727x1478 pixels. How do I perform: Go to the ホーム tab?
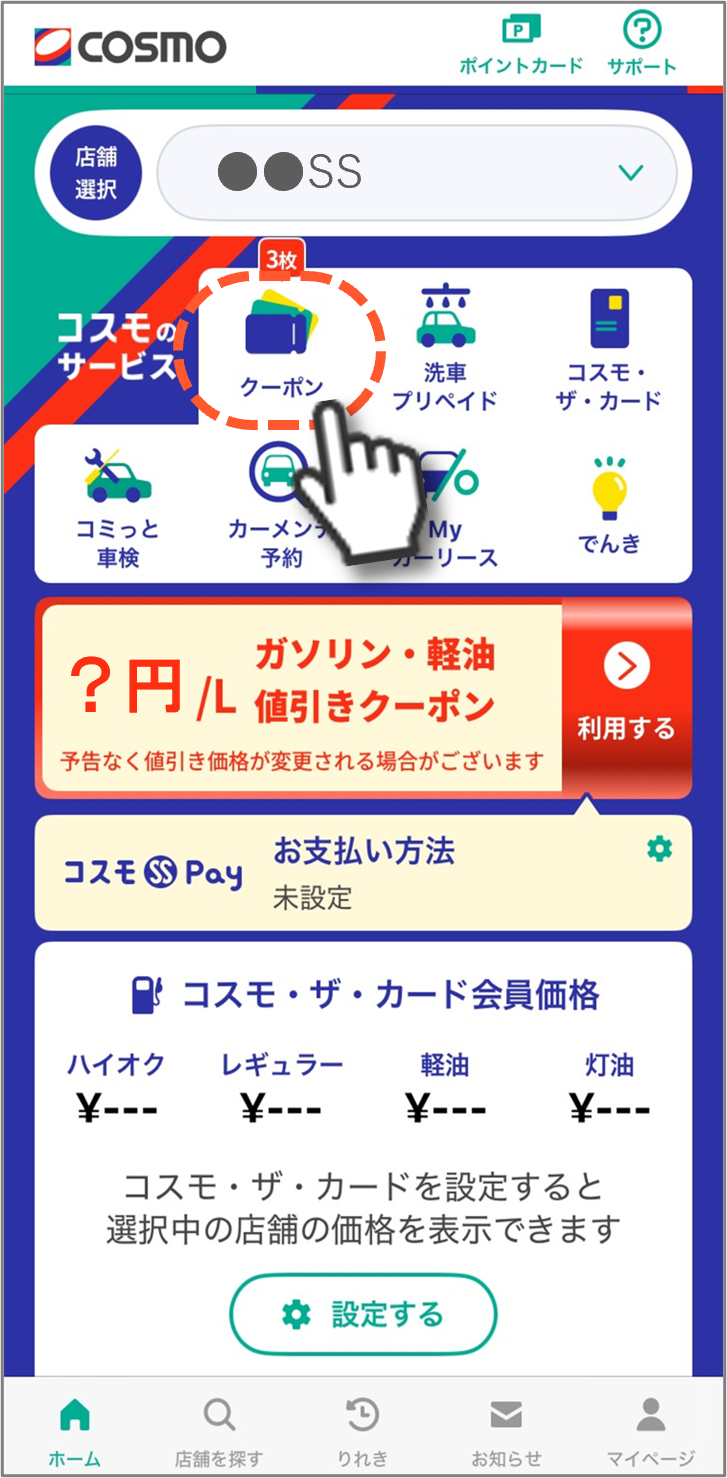pos(75,1430)
